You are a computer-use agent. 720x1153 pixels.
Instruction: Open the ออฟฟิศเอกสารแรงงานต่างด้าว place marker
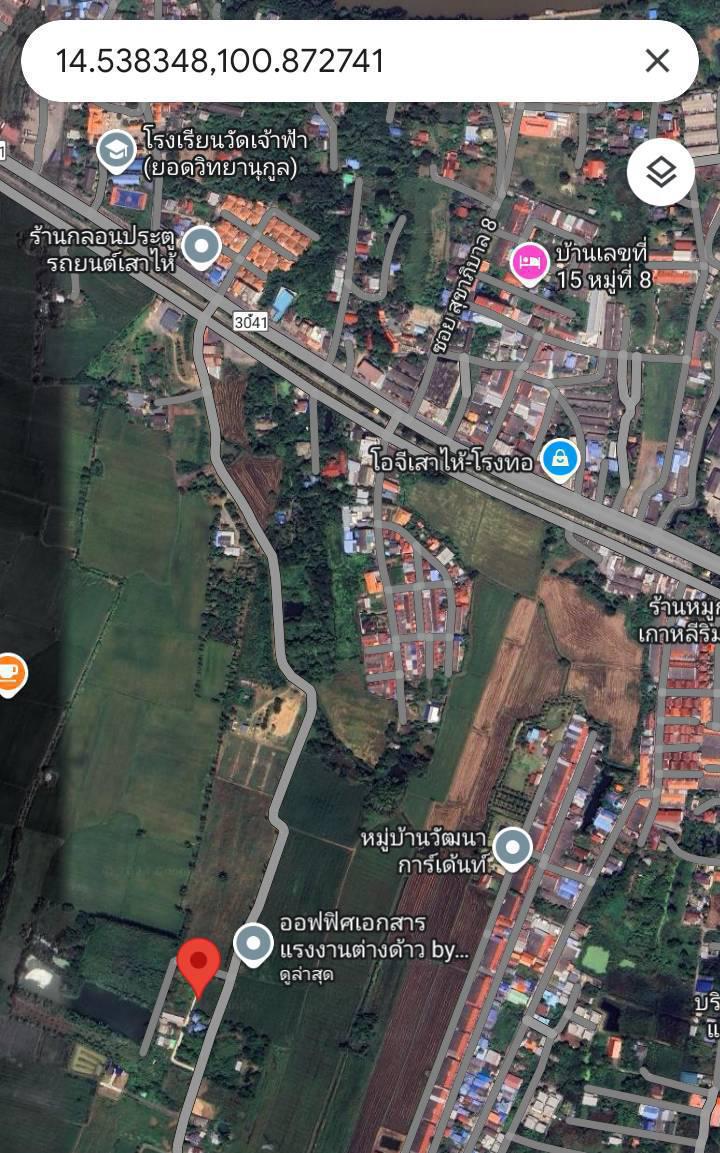tap(254, 945)
